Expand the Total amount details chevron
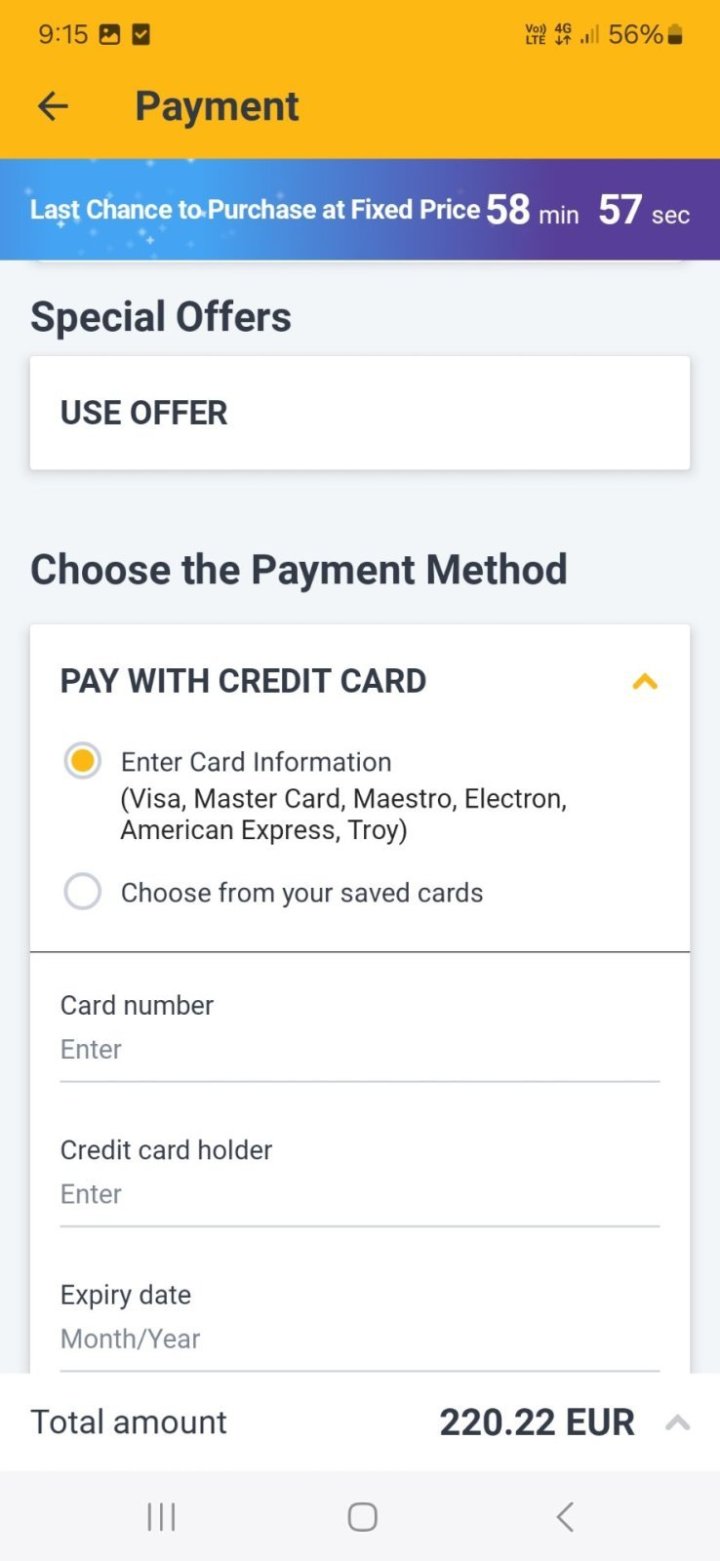Viewport: 720px width, 1561px height. (x=677, y=1422)
